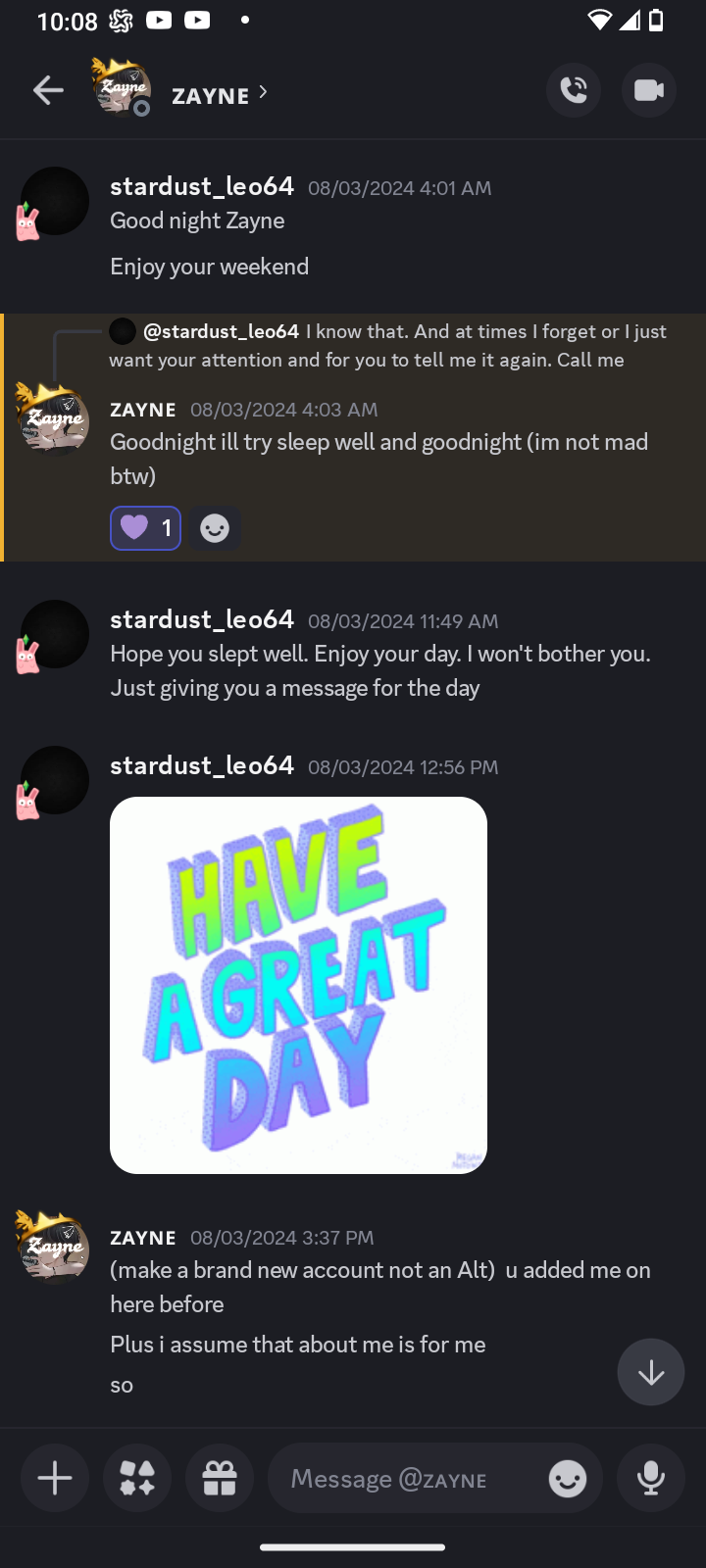Record a voice message
706x1568 pixels.
coord(651,1478)
